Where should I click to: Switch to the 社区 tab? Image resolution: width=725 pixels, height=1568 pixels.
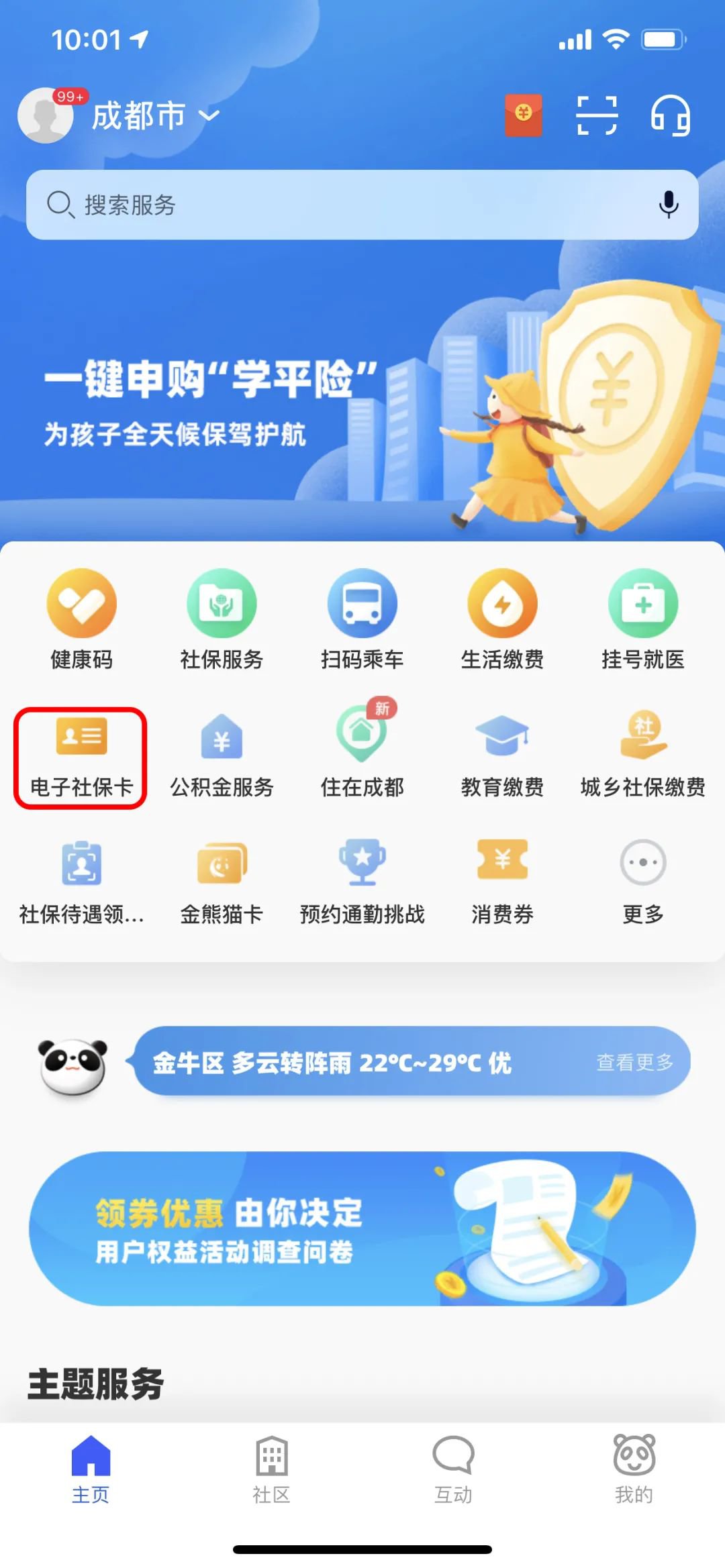pyautogui.click(x=272, y=1469)
